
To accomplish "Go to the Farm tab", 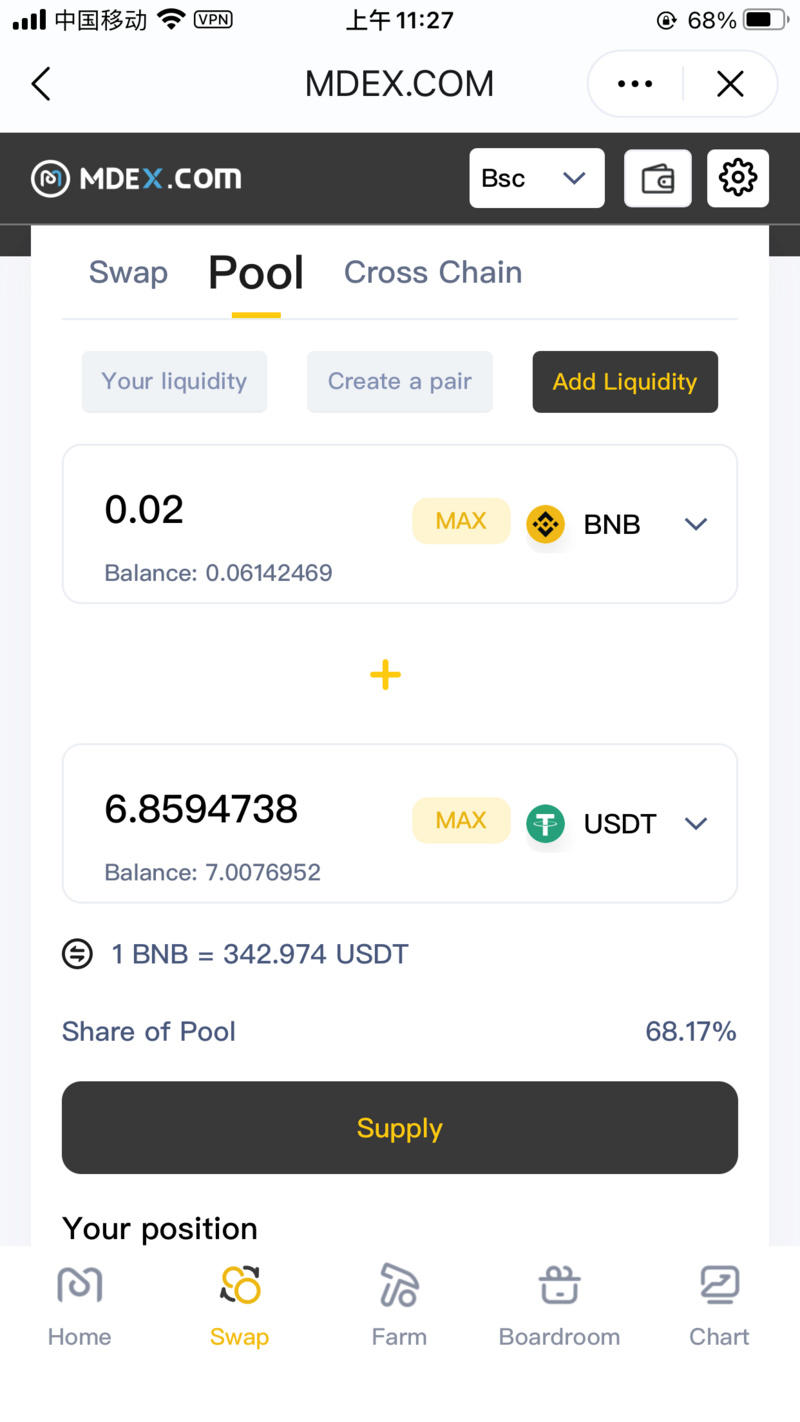I will [399, 1304].
